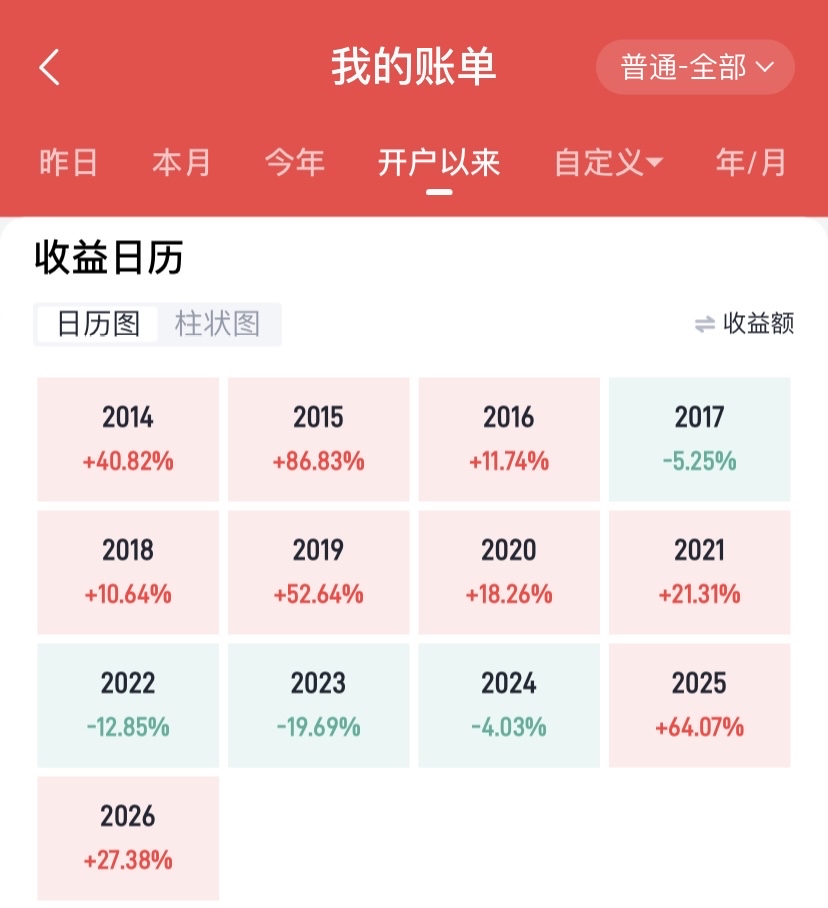Go back from 我的账单 page

pos(49,67)
